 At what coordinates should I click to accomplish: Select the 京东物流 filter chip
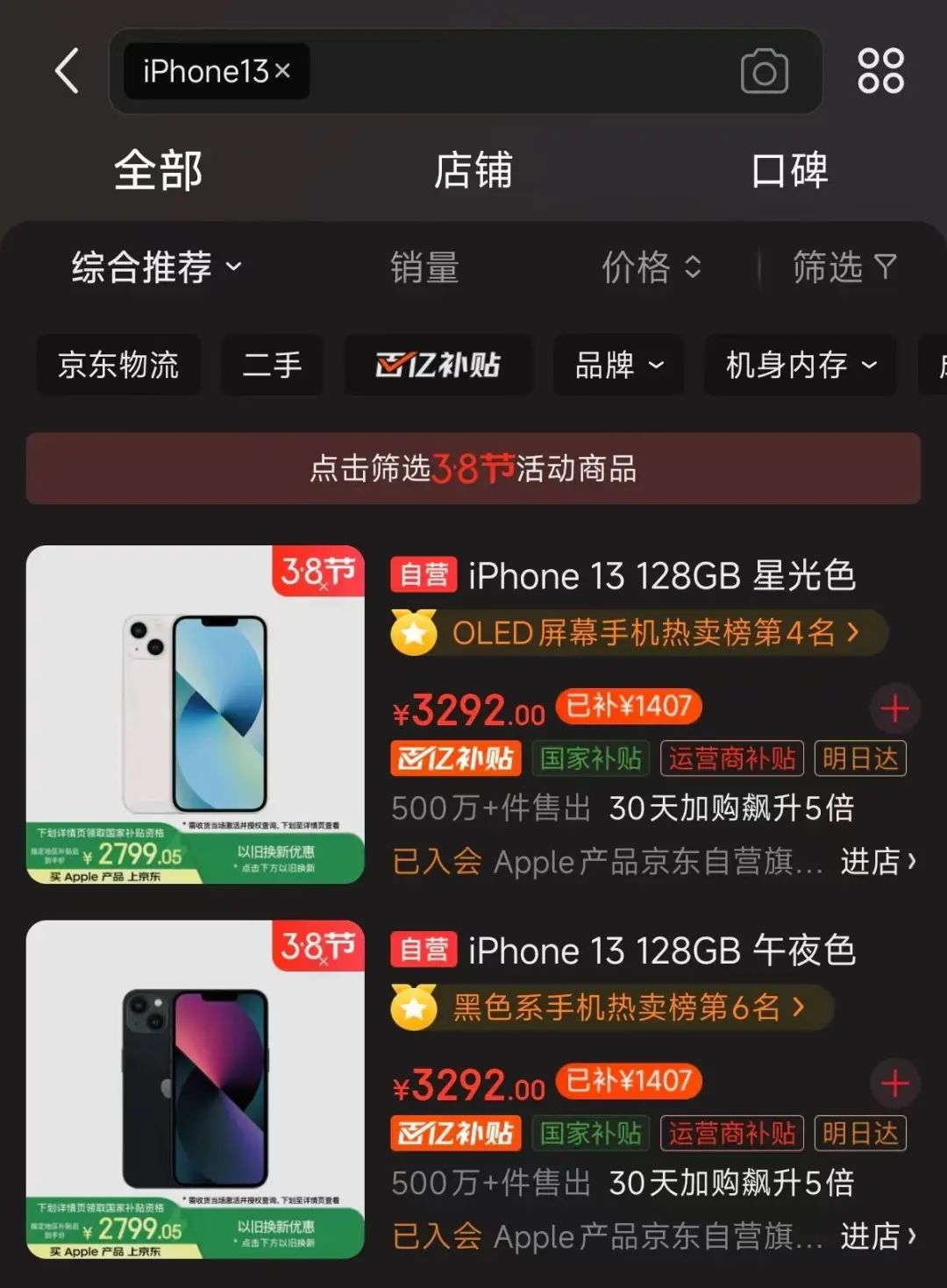tap(118, 365)
